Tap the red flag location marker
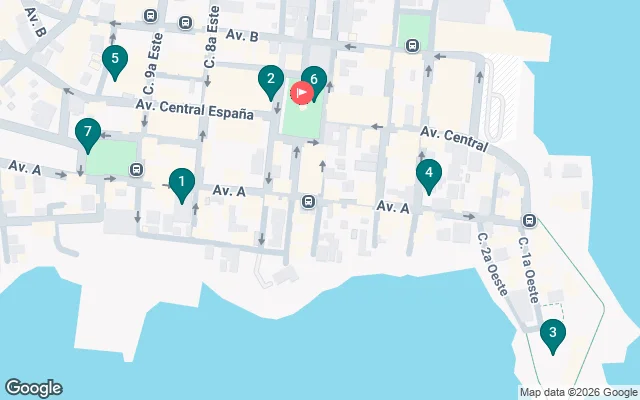Viewport: 640px width, 400px height. click(300, 94)
